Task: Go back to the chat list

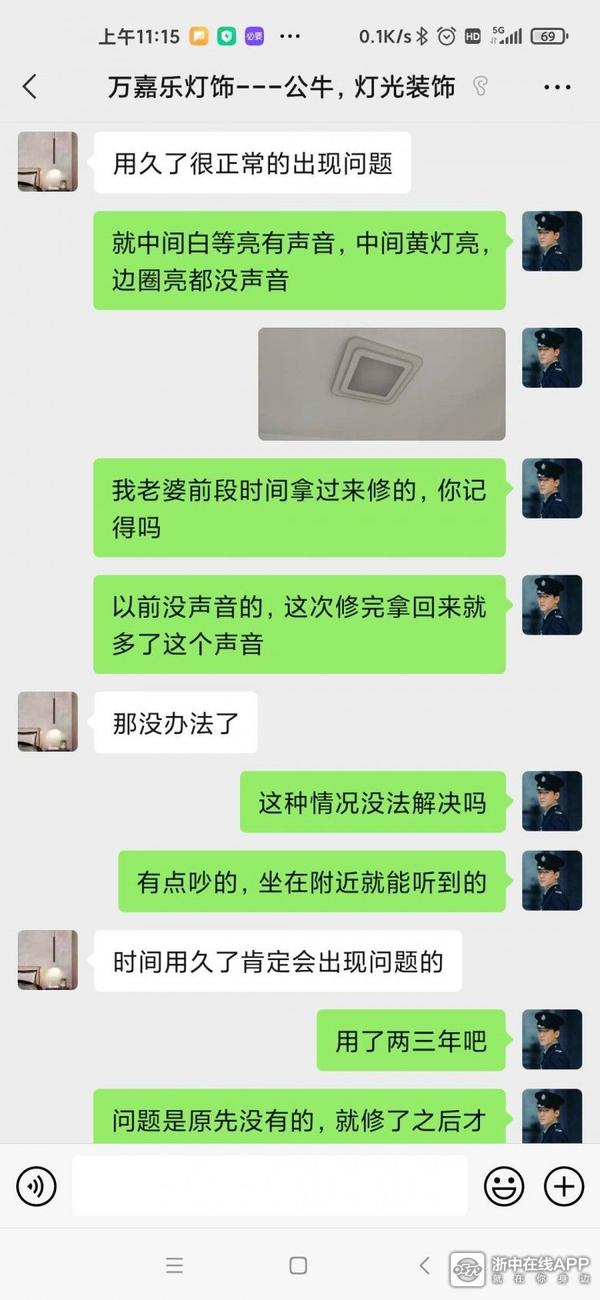Action: pyautogui.click(x=30, y=87)
